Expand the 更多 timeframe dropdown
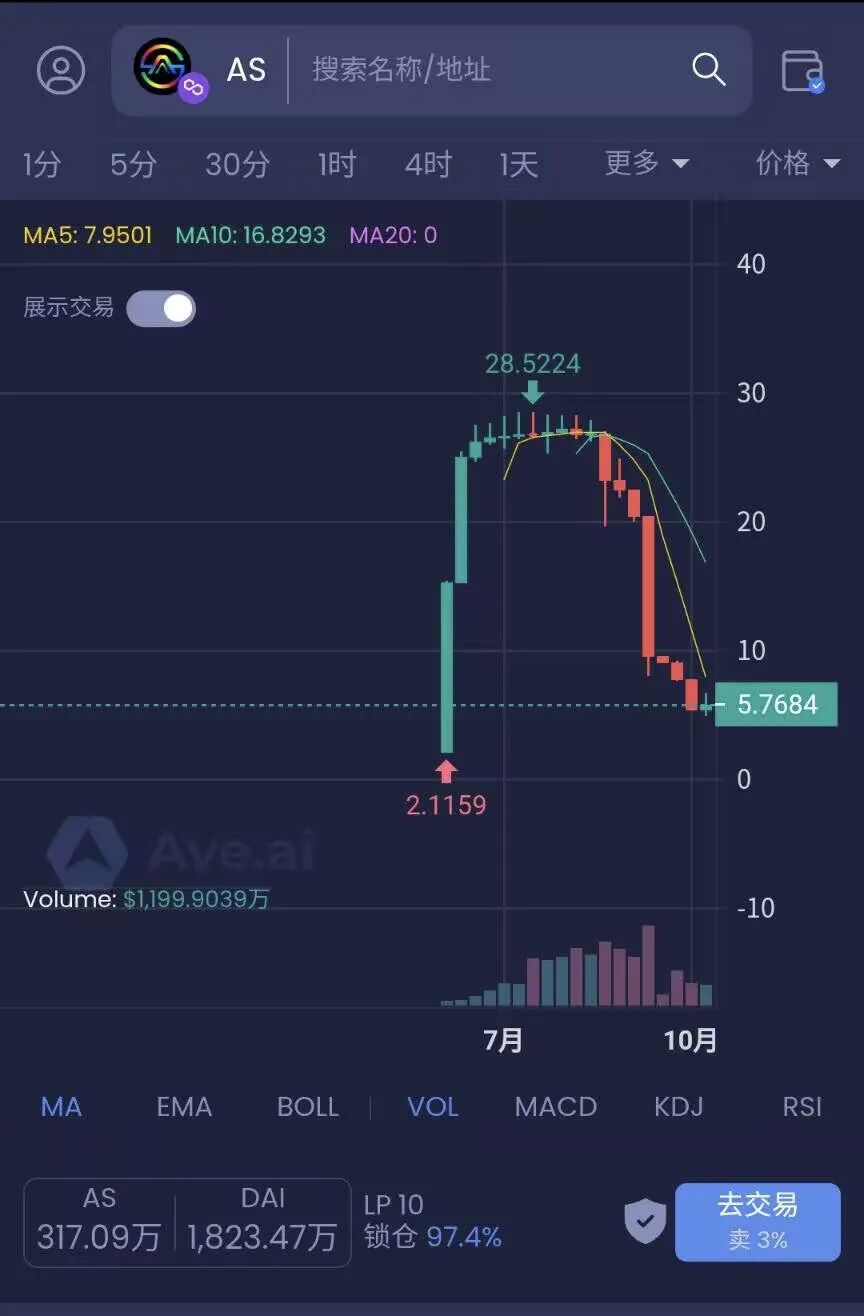 (646, 163)
